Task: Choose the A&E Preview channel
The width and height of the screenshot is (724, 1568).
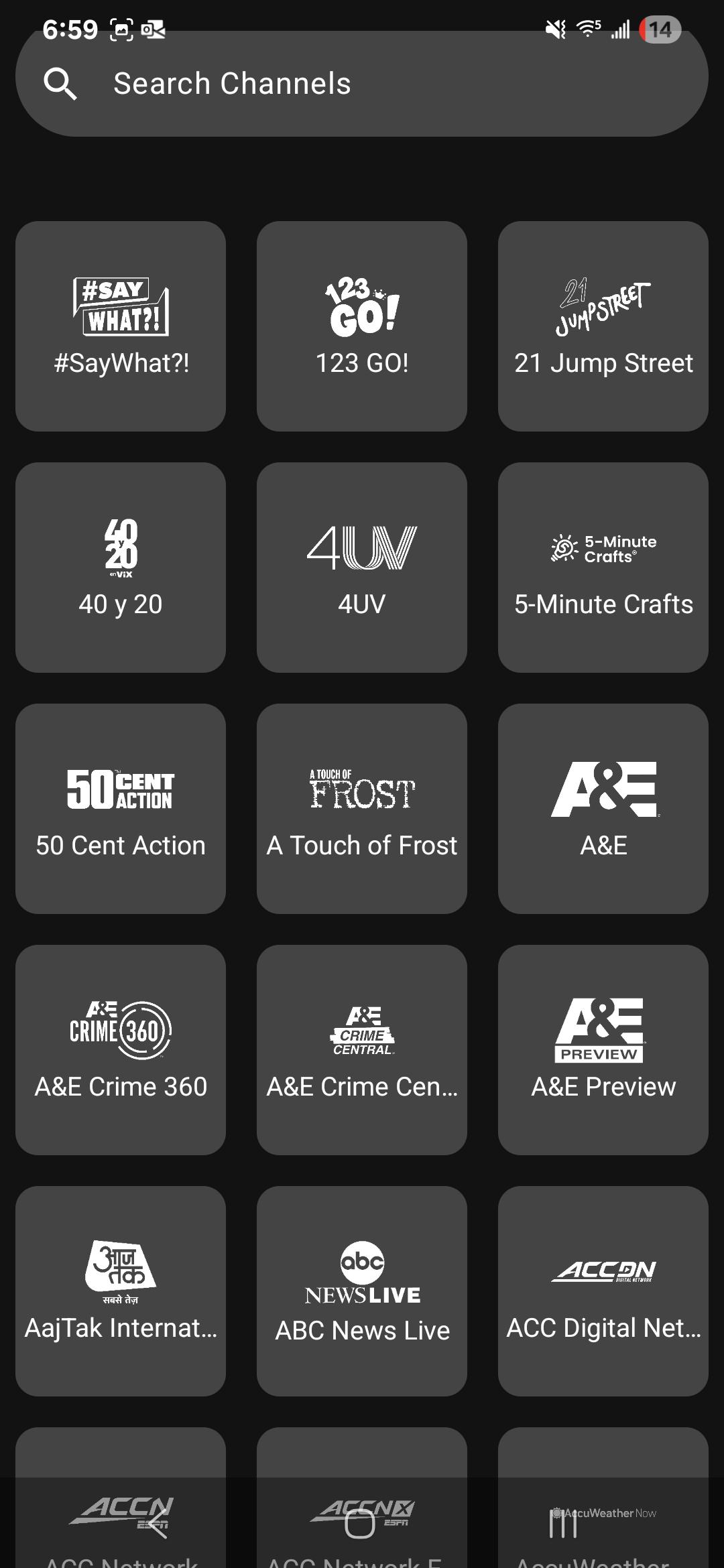Action: tap(603, 1050)
